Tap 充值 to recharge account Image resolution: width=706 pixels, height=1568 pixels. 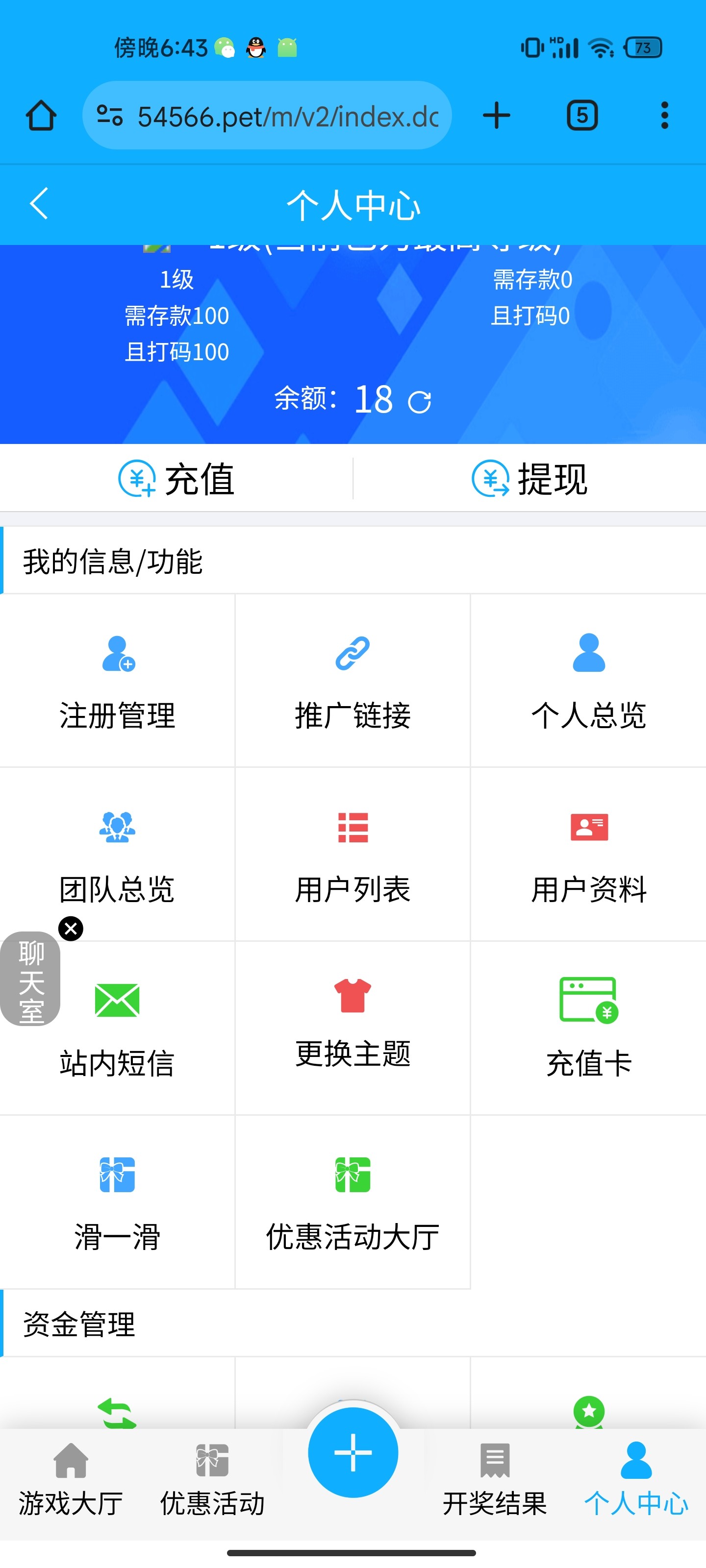(176, 478)
